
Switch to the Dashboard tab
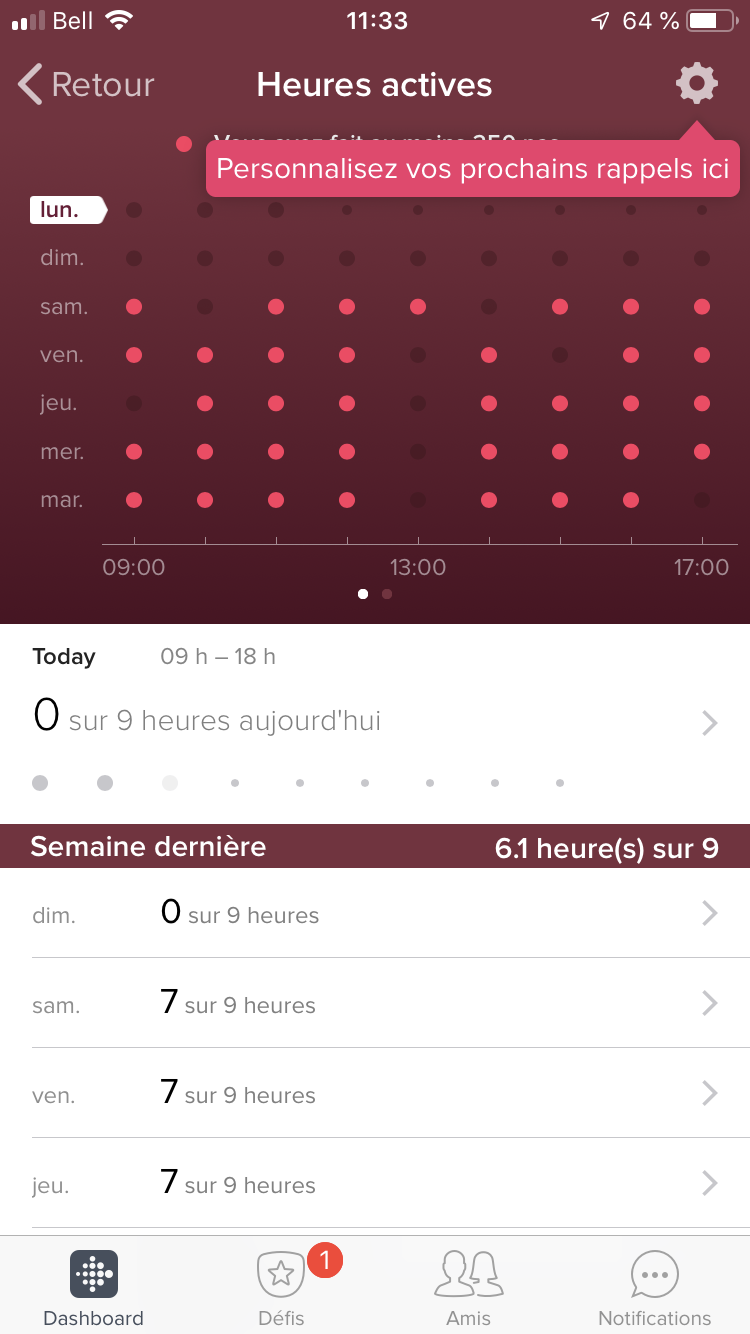pos(94,1287)
